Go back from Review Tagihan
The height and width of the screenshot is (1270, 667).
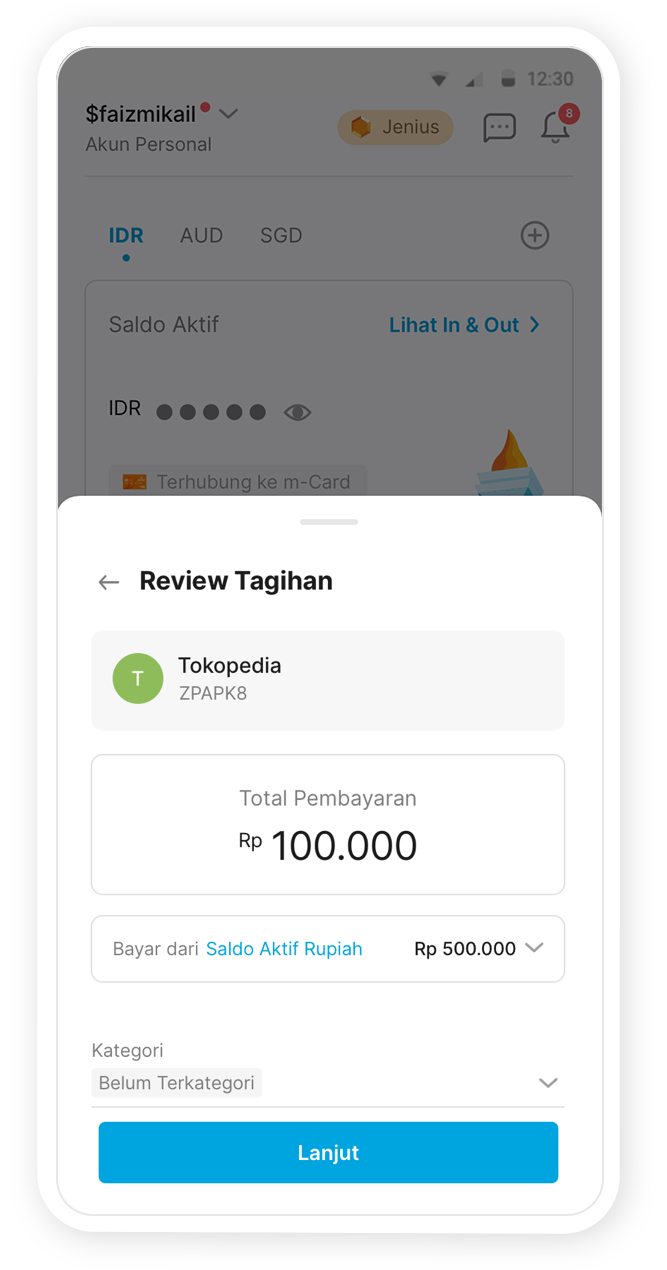[x=109, y=582]
